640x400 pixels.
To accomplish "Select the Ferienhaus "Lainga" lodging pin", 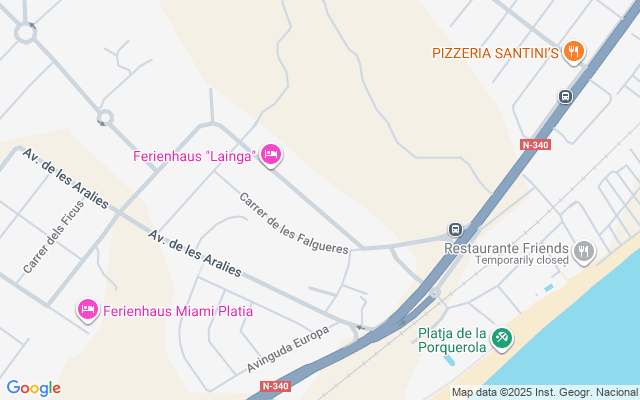I will (270, 155).
